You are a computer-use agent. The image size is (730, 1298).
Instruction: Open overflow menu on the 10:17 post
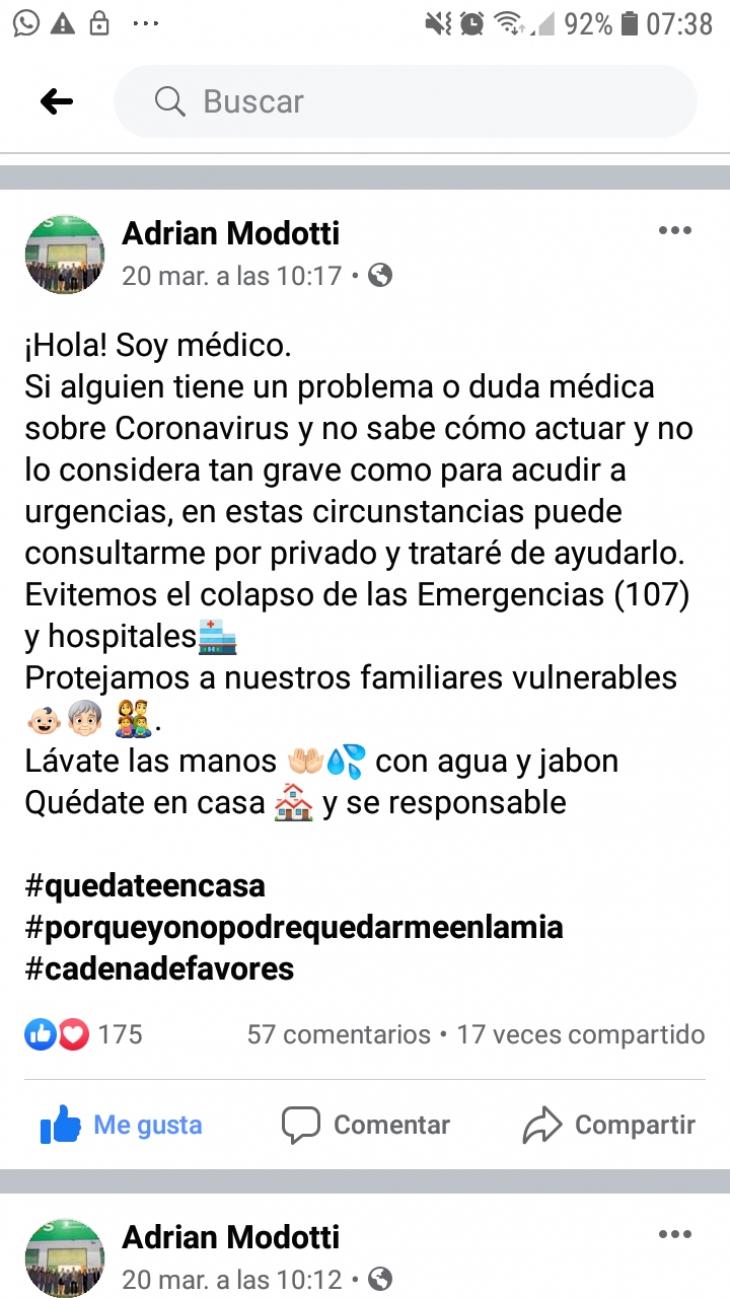click(675, 231)
